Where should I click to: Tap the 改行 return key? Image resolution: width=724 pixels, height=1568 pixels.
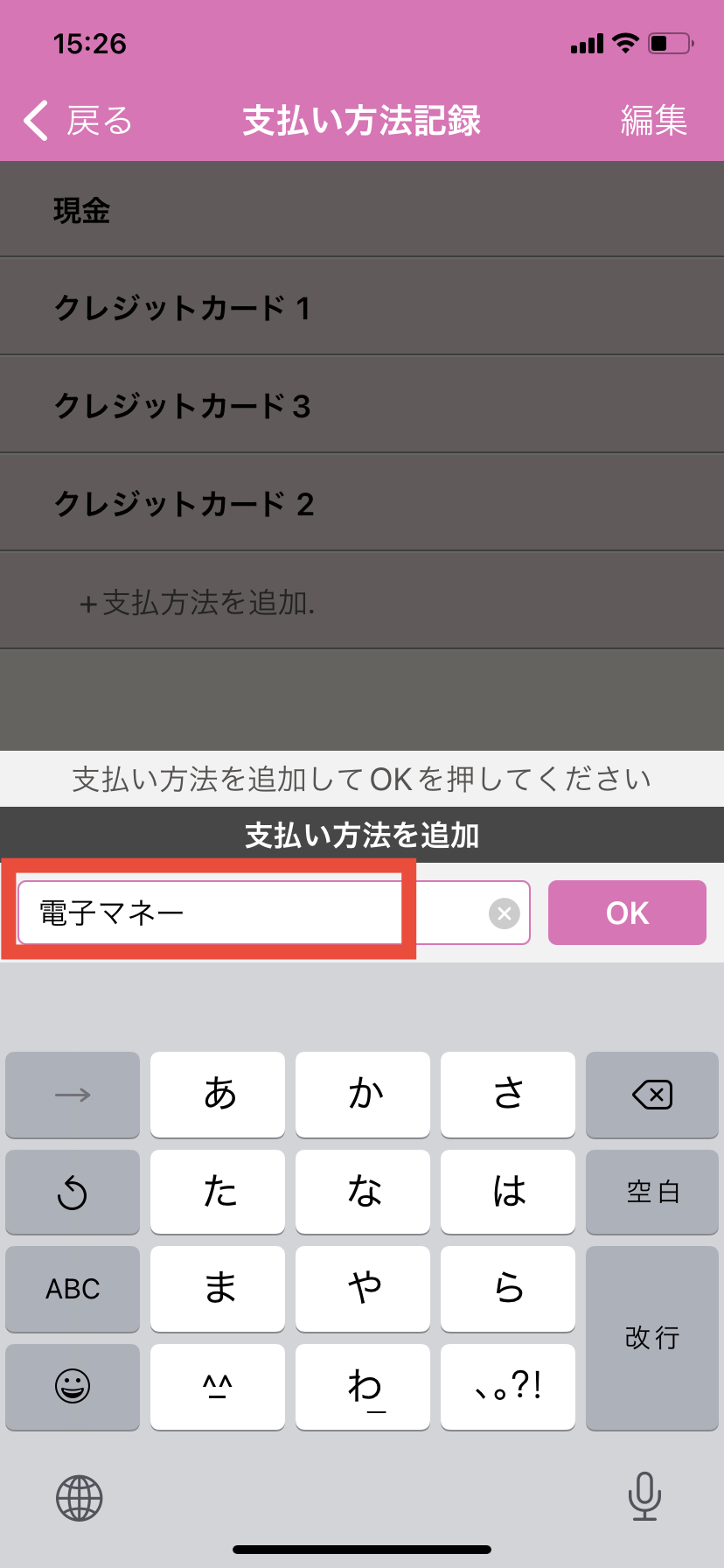coord(651,1338)
